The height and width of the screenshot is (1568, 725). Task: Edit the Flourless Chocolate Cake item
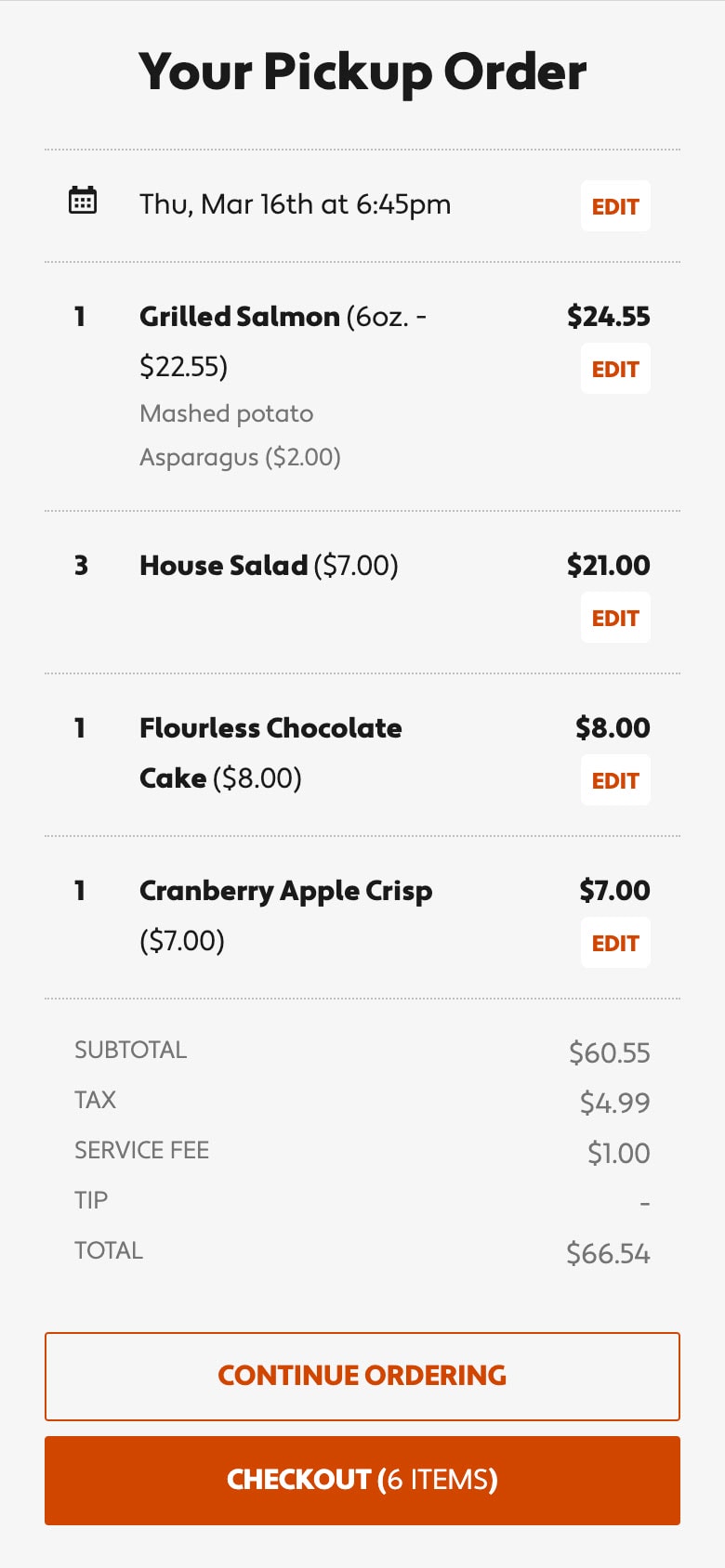click(614, 779)
